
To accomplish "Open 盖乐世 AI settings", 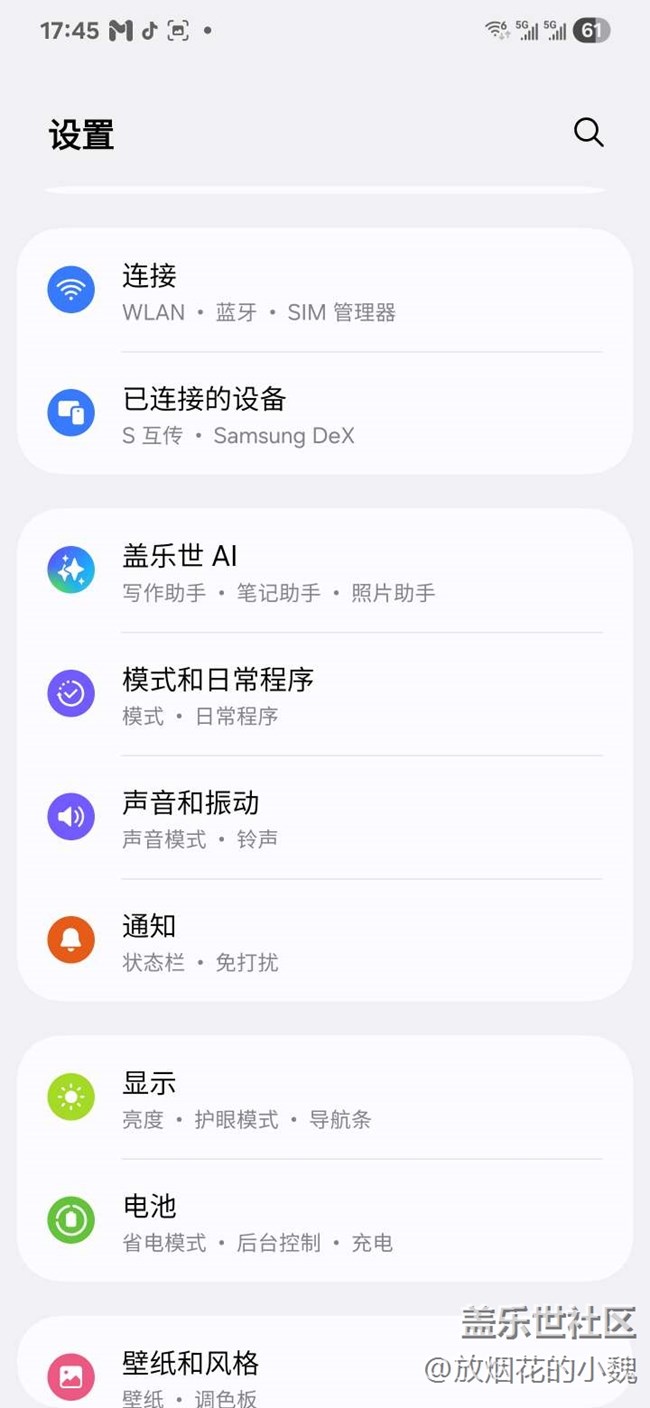I will point(325,571).
